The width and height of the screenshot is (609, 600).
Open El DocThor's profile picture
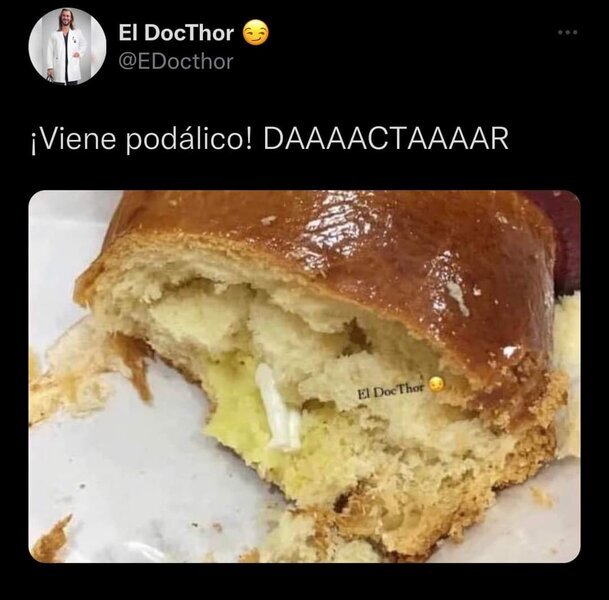point(67,47)
